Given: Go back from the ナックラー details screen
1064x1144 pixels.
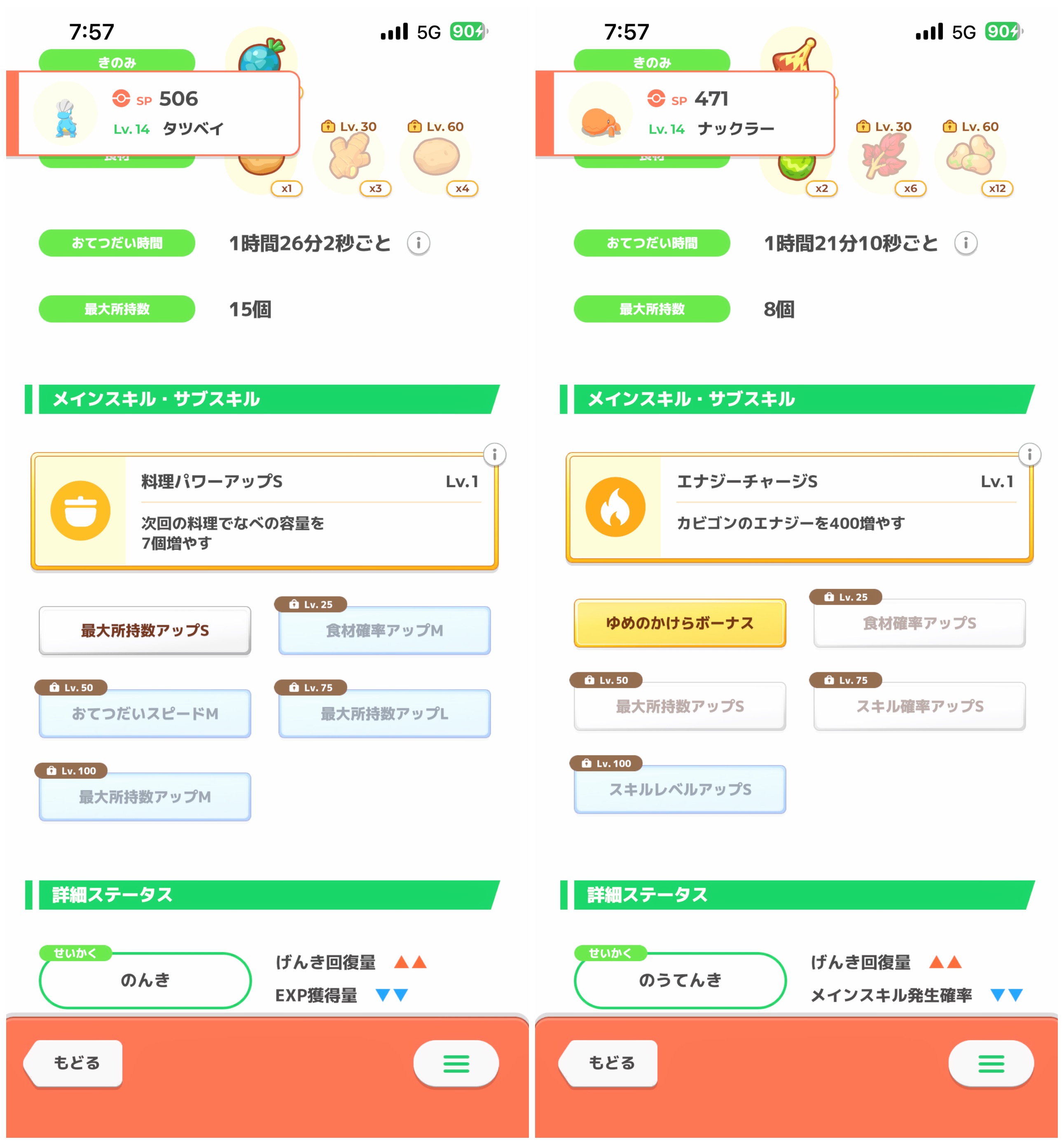Looking at the screenshot, I should [610, 1062].
